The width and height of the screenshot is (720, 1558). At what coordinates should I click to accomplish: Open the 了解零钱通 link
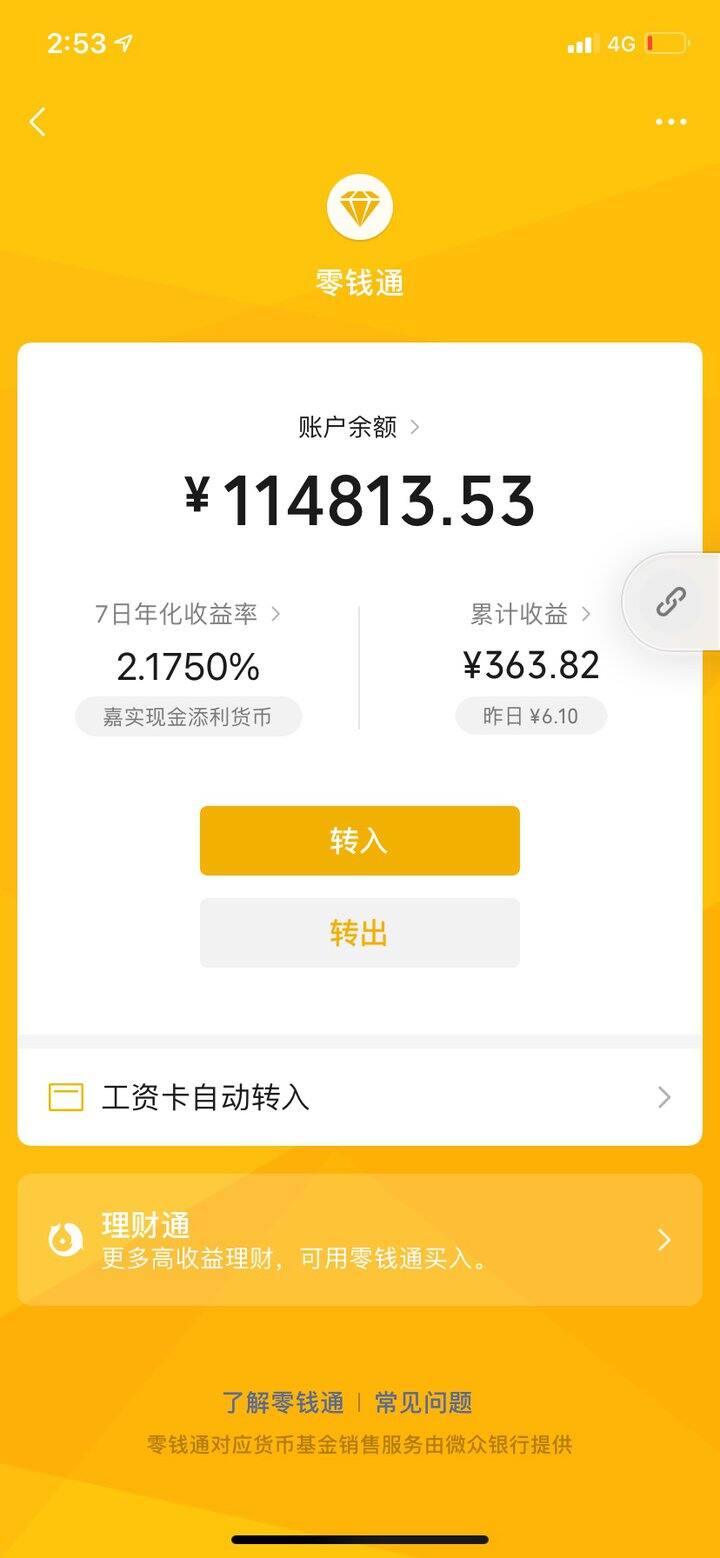tap(283, 1402)
